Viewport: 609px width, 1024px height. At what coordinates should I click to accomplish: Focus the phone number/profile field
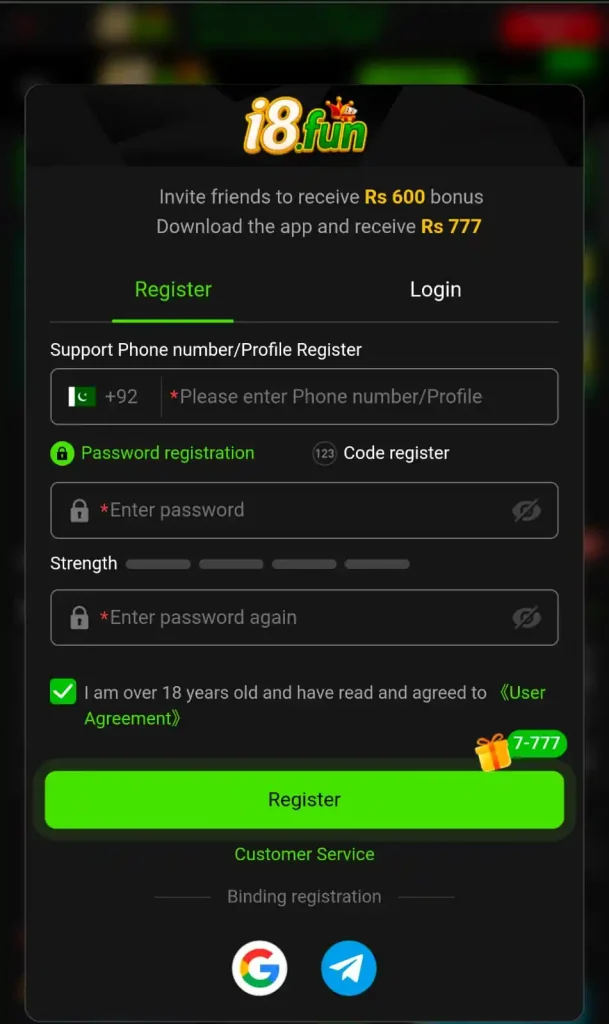[x=359, y=396]
